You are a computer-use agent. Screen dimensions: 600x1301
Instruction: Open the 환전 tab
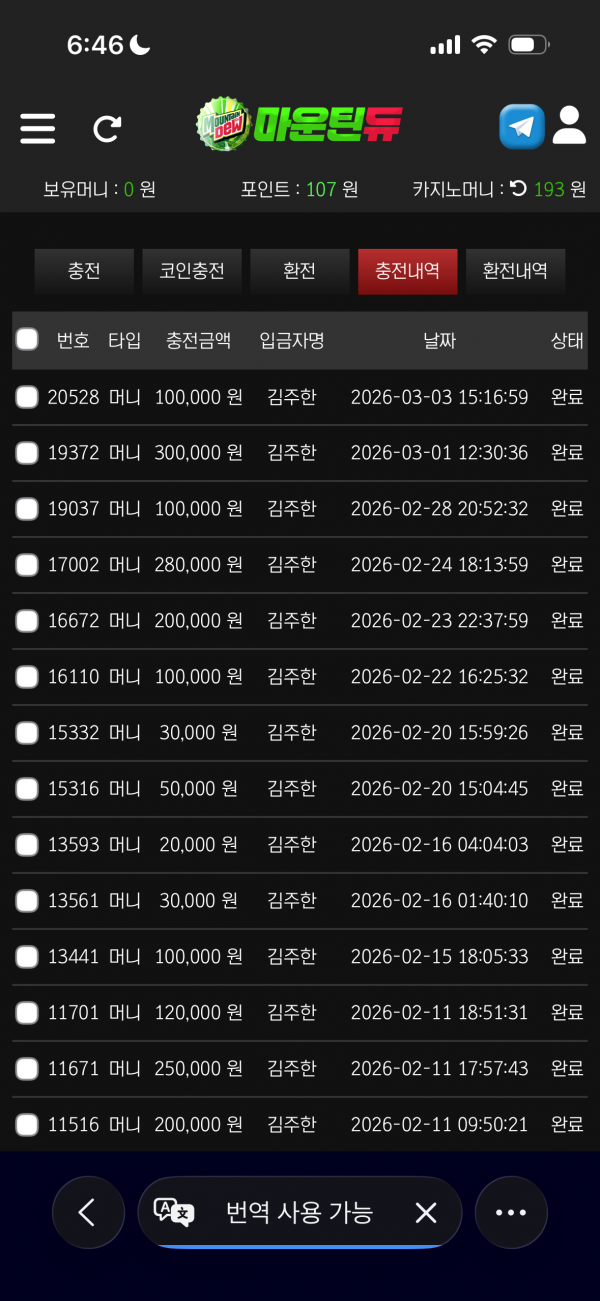[x=300, y=271]
